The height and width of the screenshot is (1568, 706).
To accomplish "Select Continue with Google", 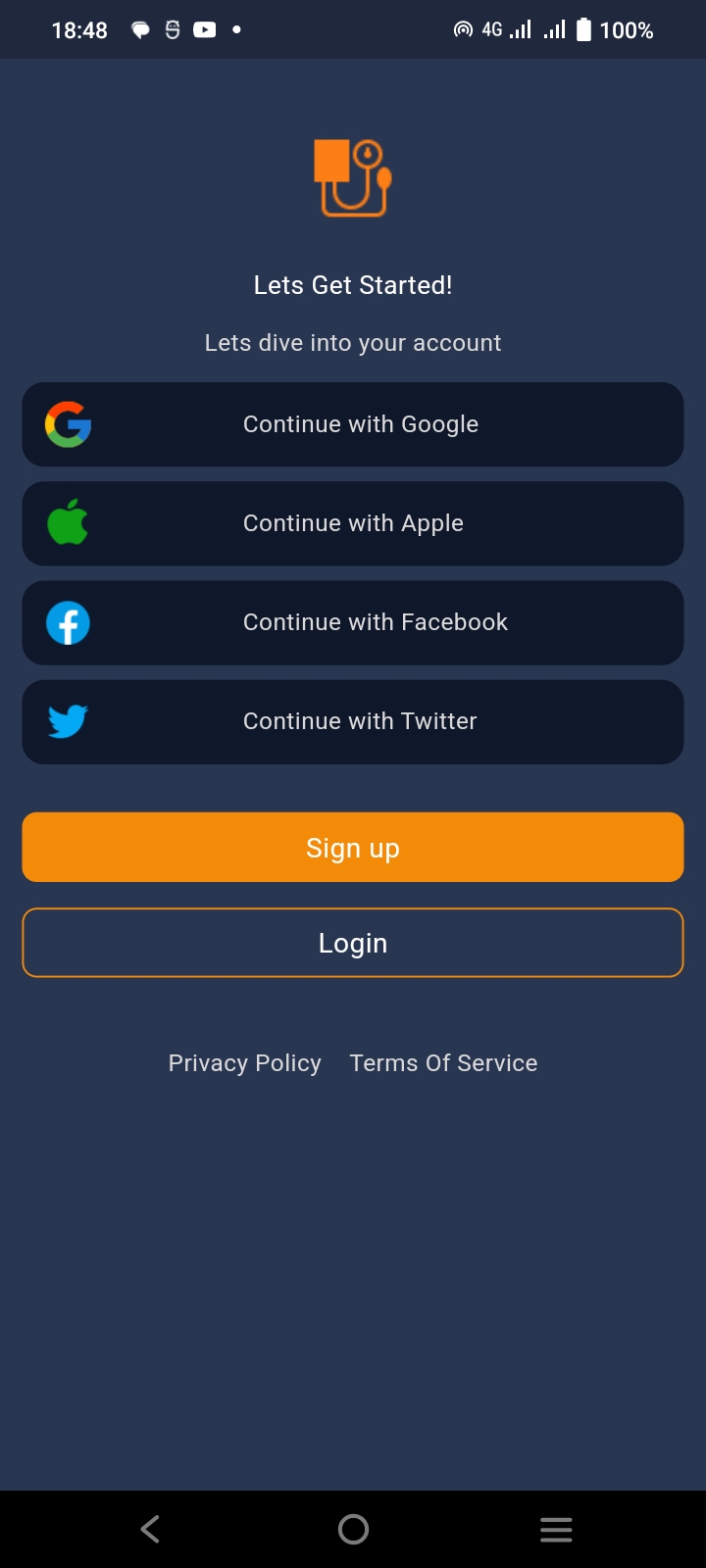I will click(353, 424).
